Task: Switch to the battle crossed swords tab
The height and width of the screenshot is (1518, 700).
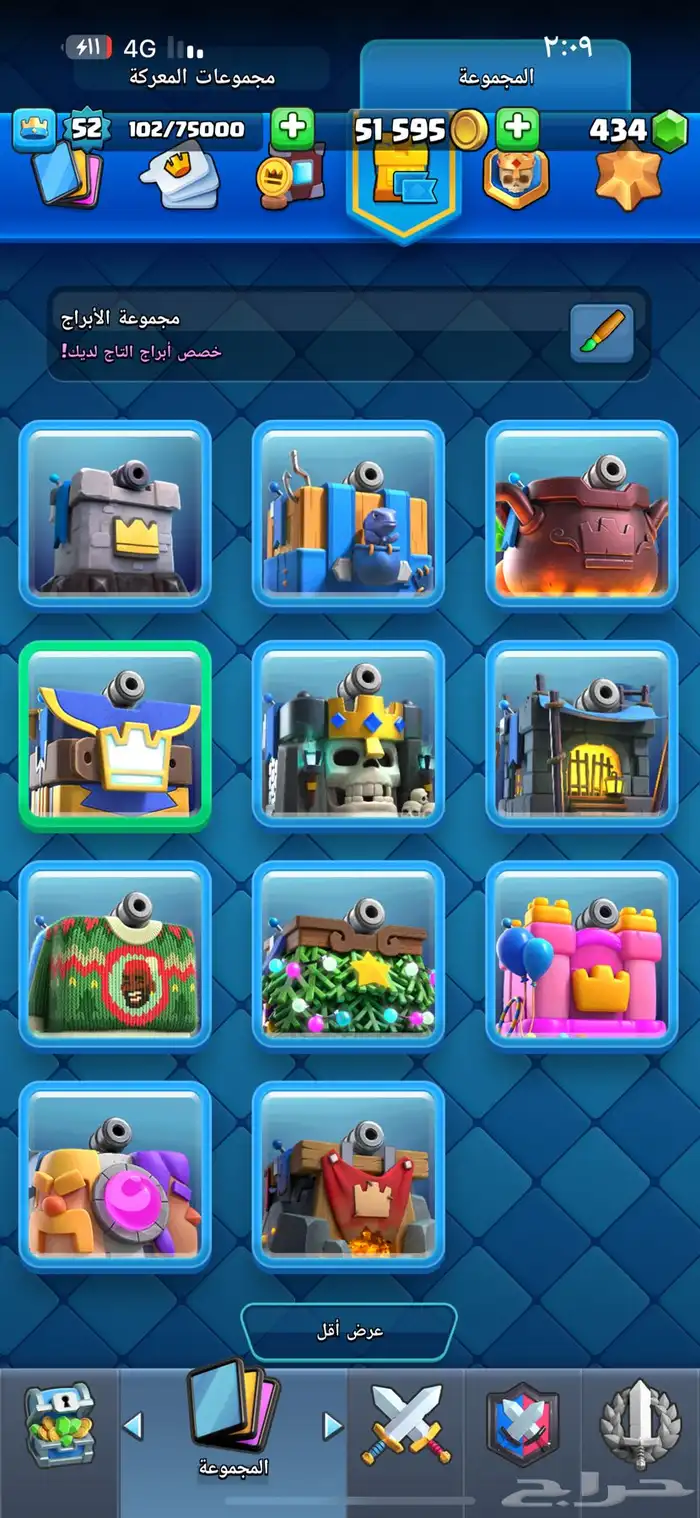Action: [406, 1424]
